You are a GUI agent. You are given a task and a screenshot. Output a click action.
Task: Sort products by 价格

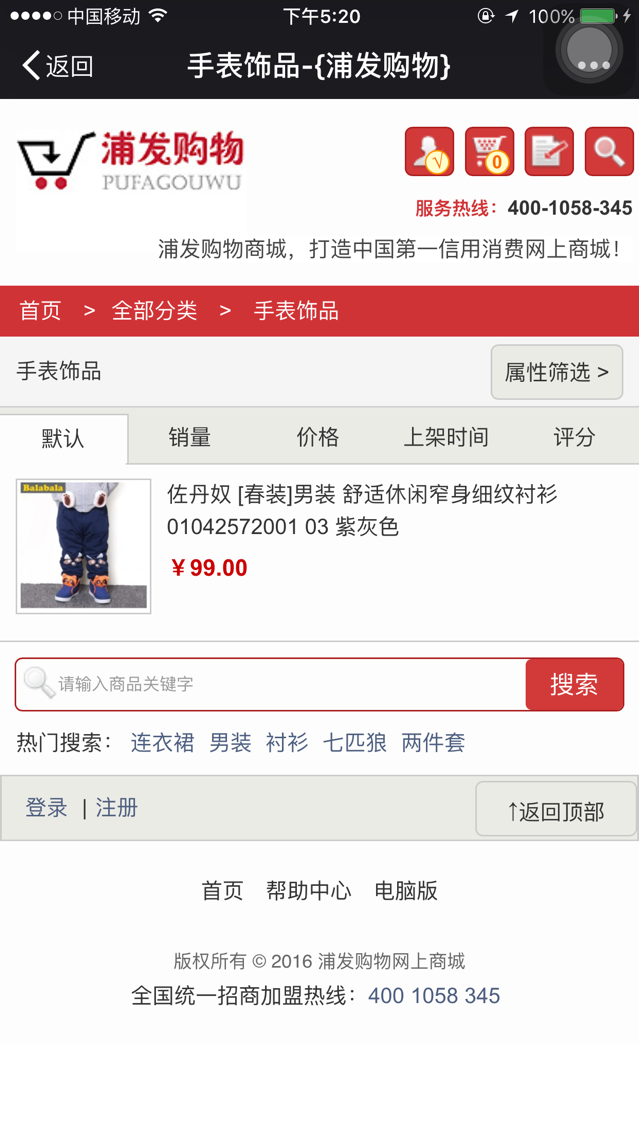pos(317,437)
